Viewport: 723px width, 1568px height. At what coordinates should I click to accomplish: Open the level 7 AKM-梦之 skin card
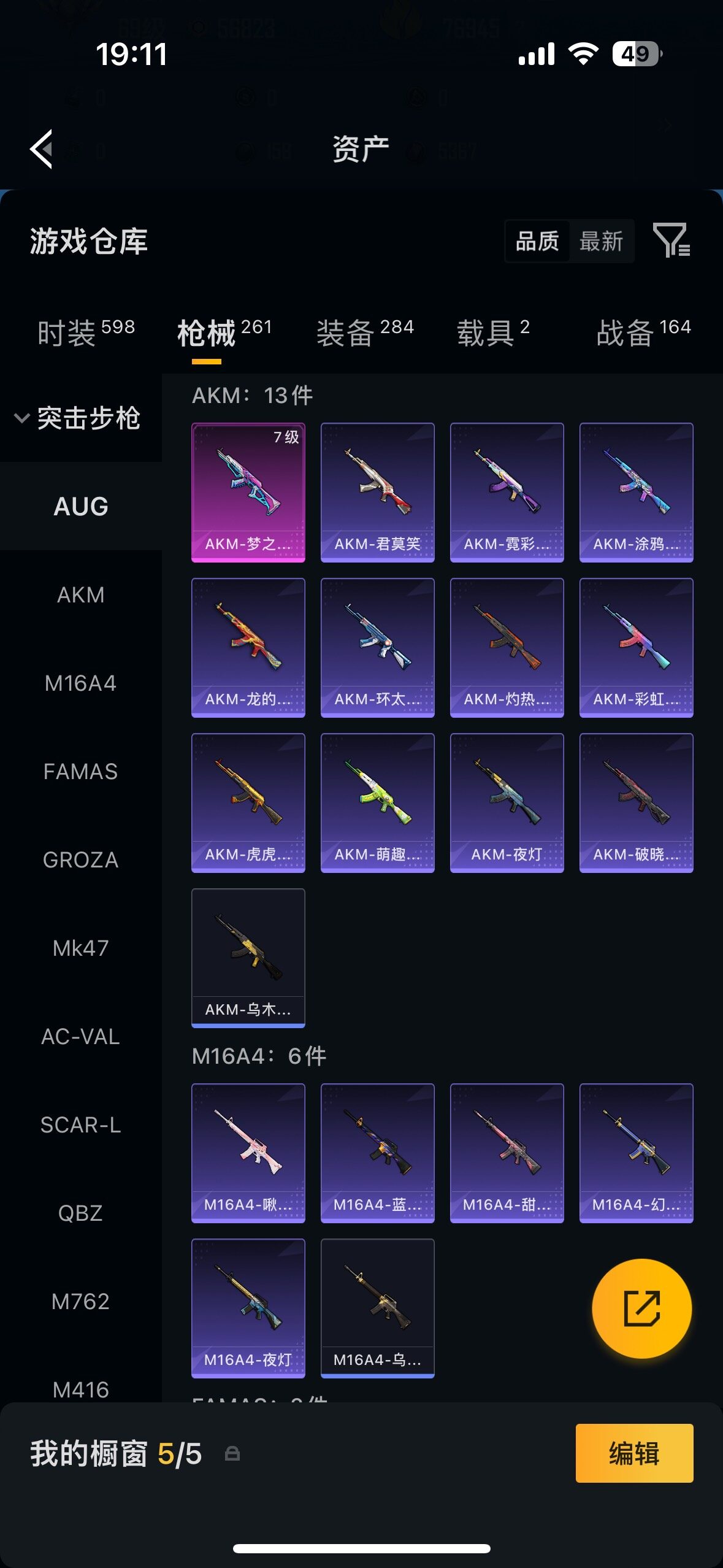(x=248, y=492)
